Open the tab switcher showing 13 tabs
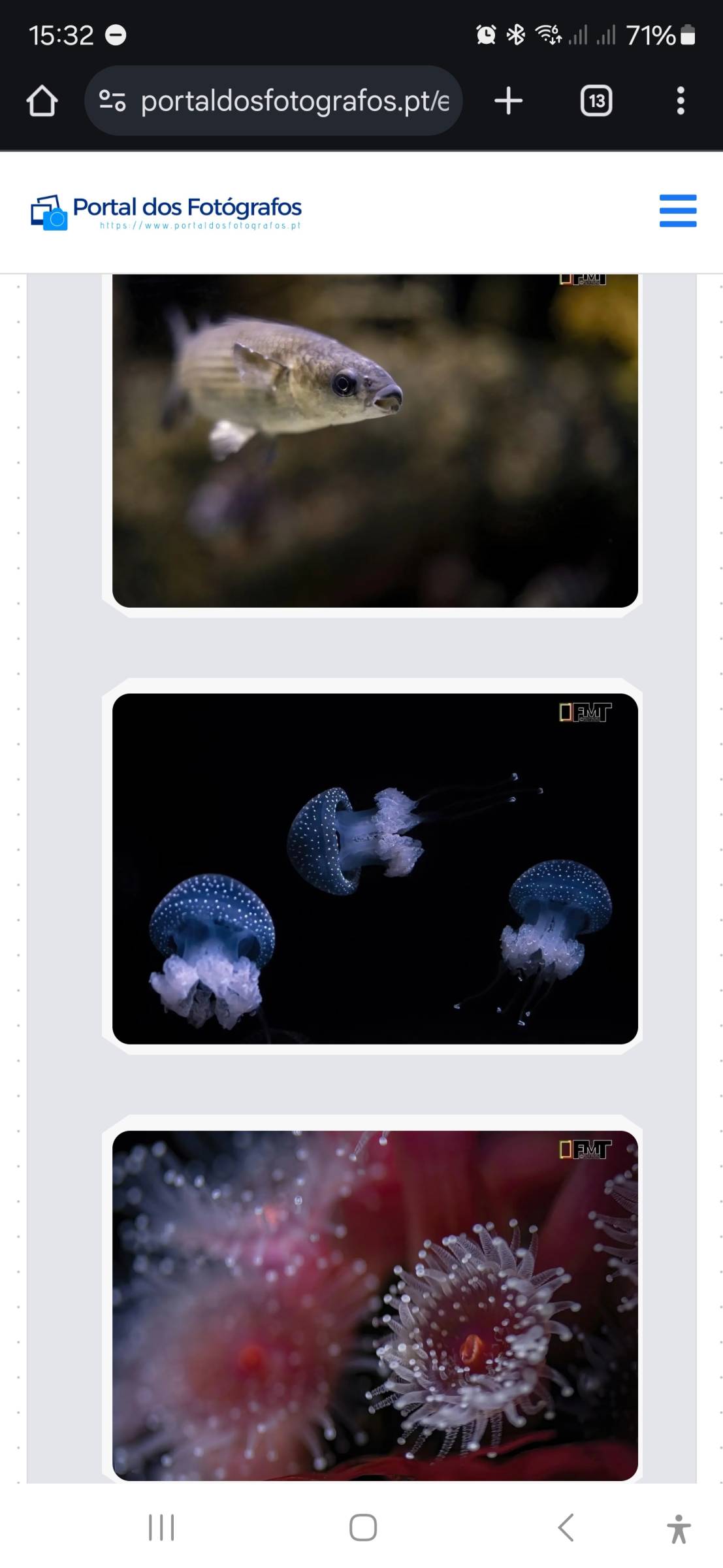723x1568 pixels. 596,101
